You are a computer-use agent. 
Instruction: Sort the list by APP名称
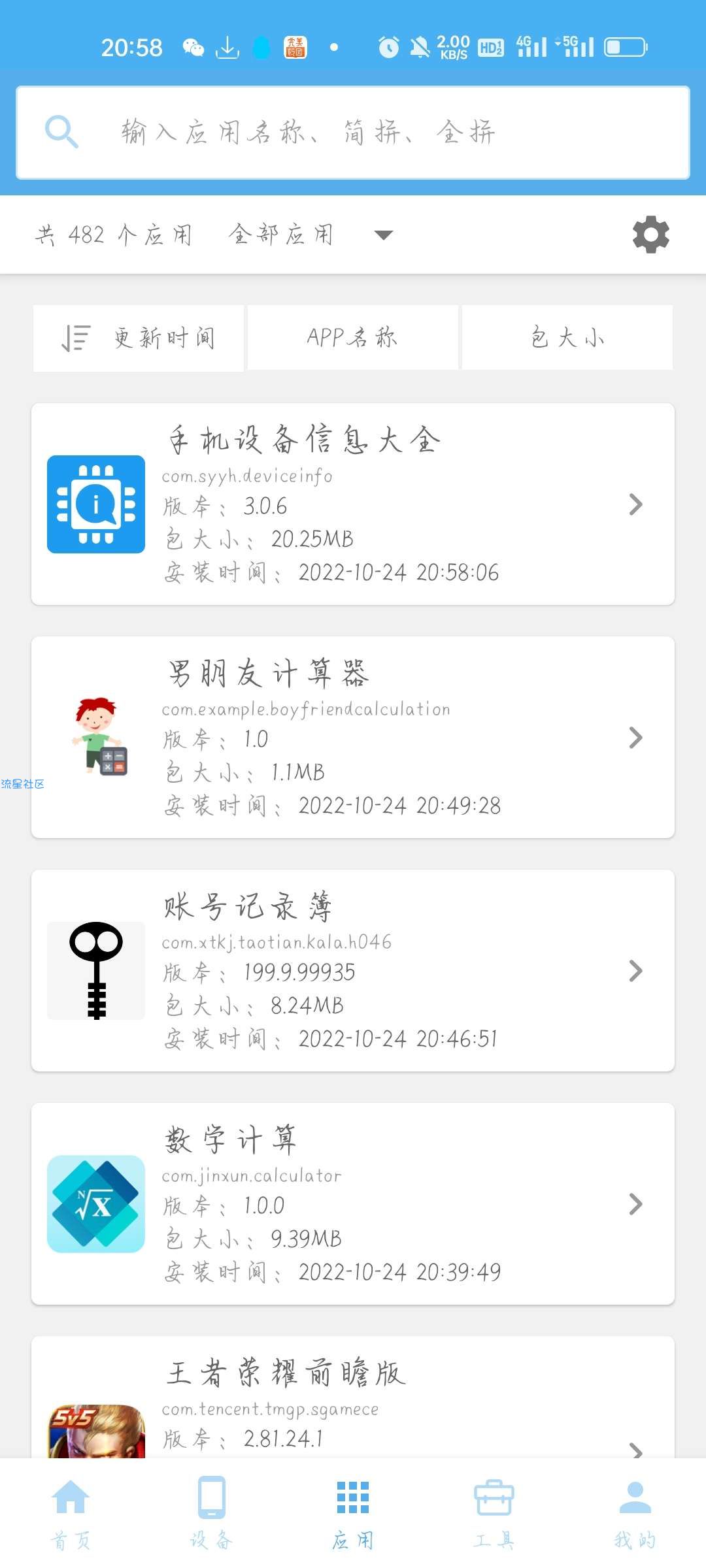pos(353,338)
